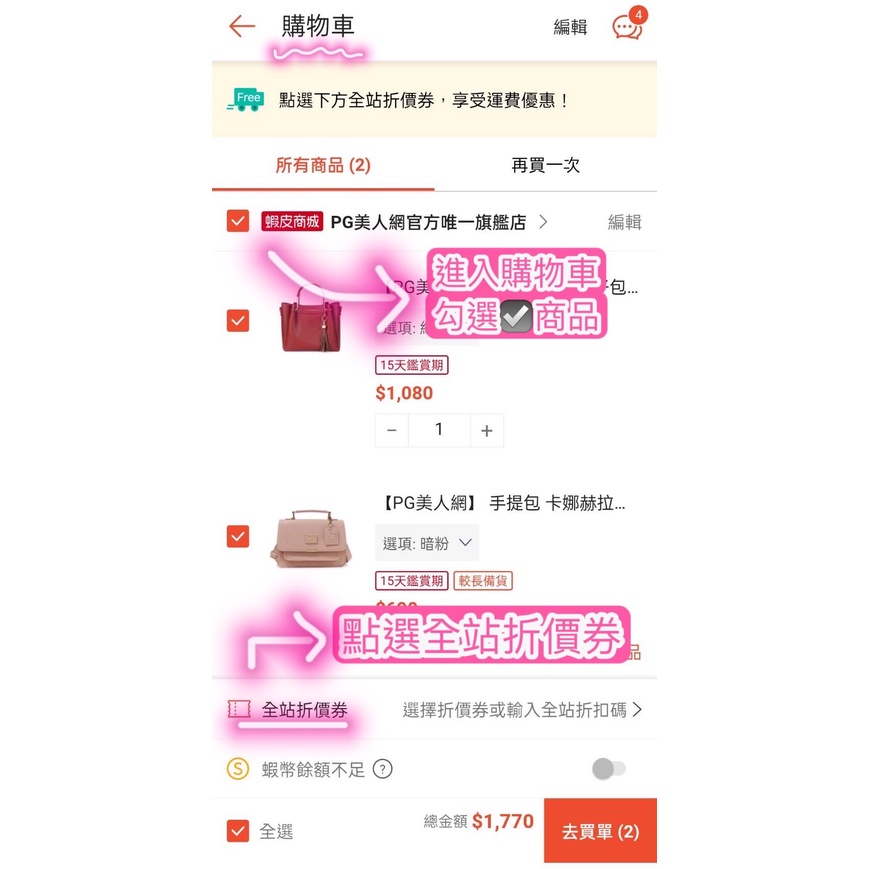This screenshot has width=869, height=869.
Task: Uncheck the red handbag item
Action: (238, 320)
